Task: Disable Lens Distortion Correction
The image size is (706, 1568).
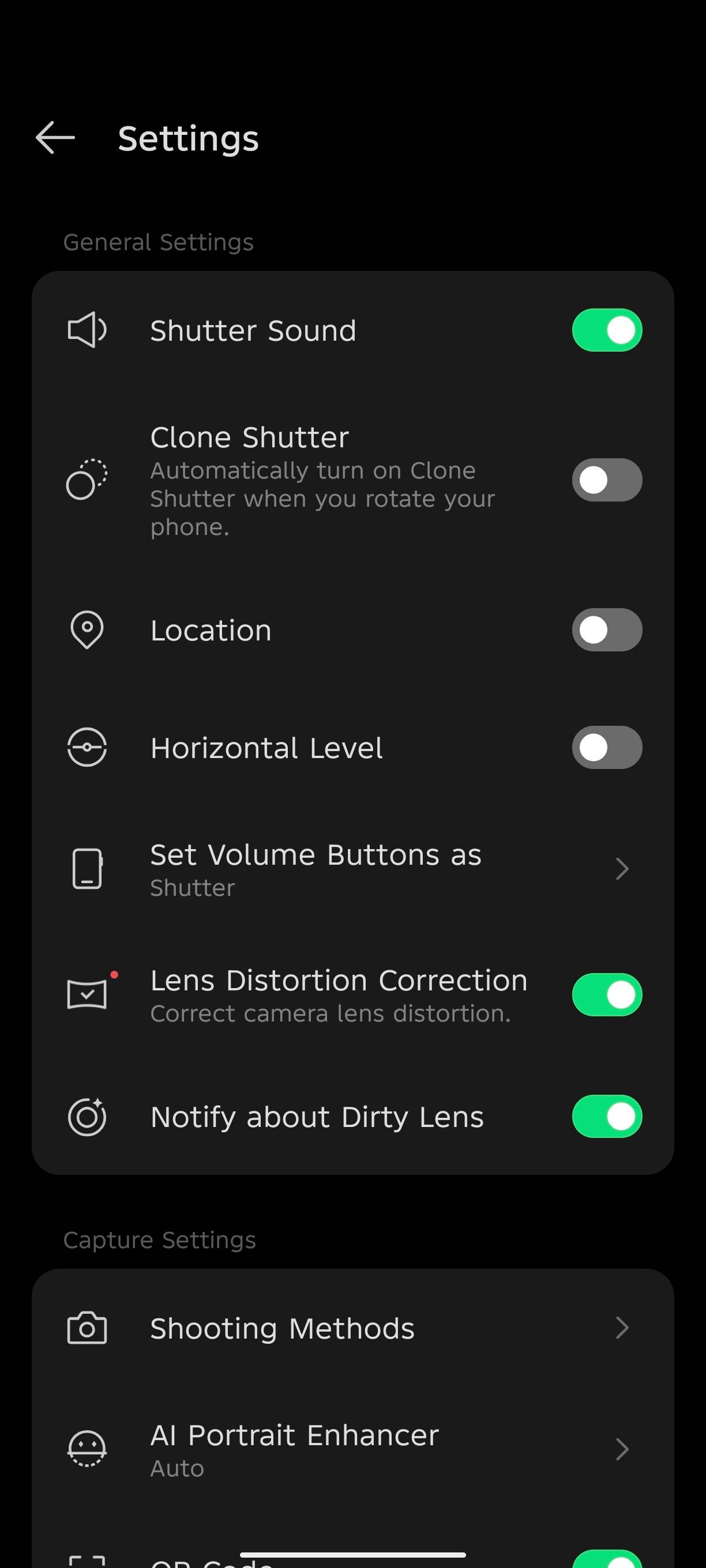Action: (x=607, y=994)
